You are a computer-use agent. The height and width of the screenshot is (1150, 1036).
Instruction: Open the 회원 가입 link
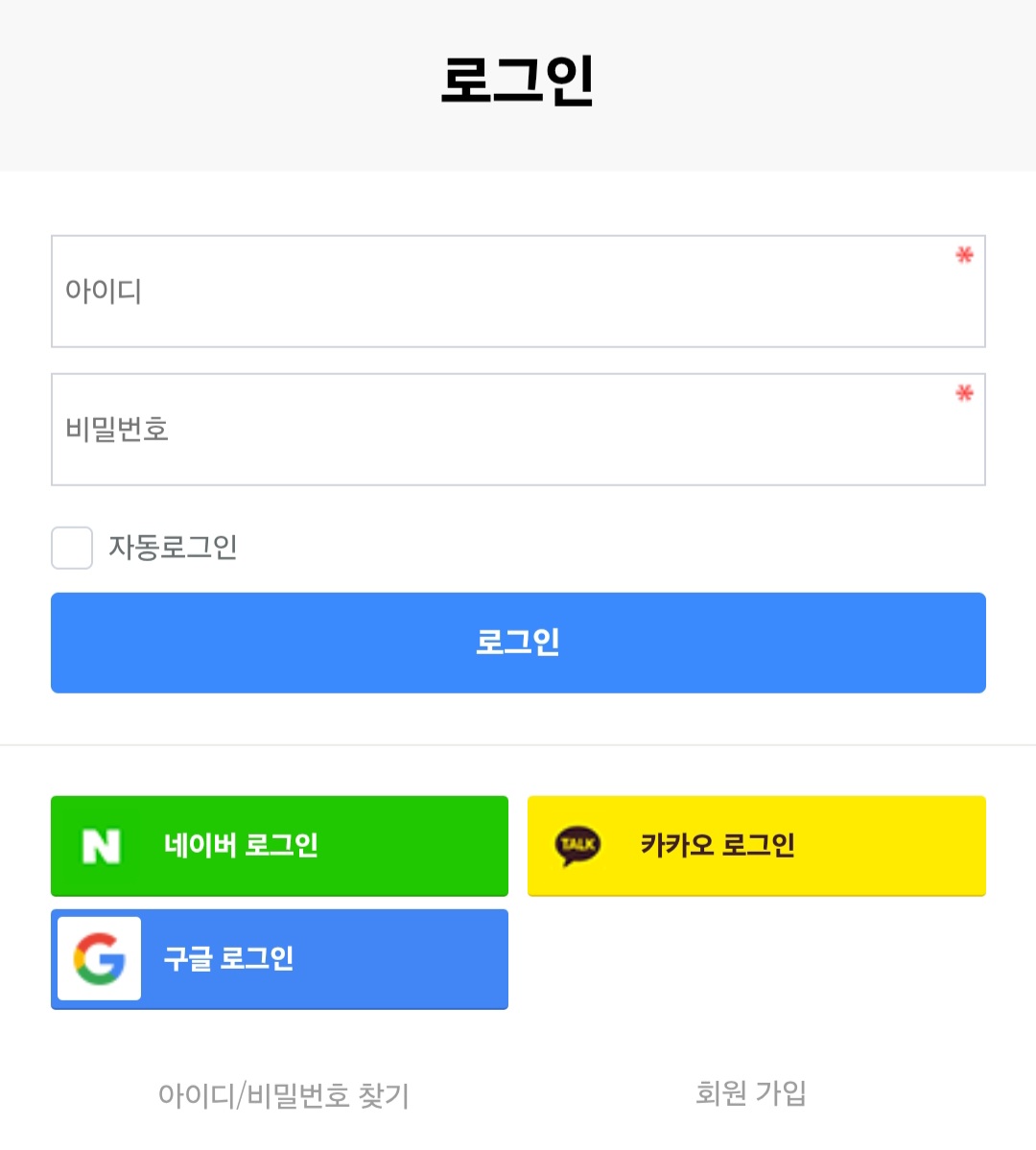751,1092
